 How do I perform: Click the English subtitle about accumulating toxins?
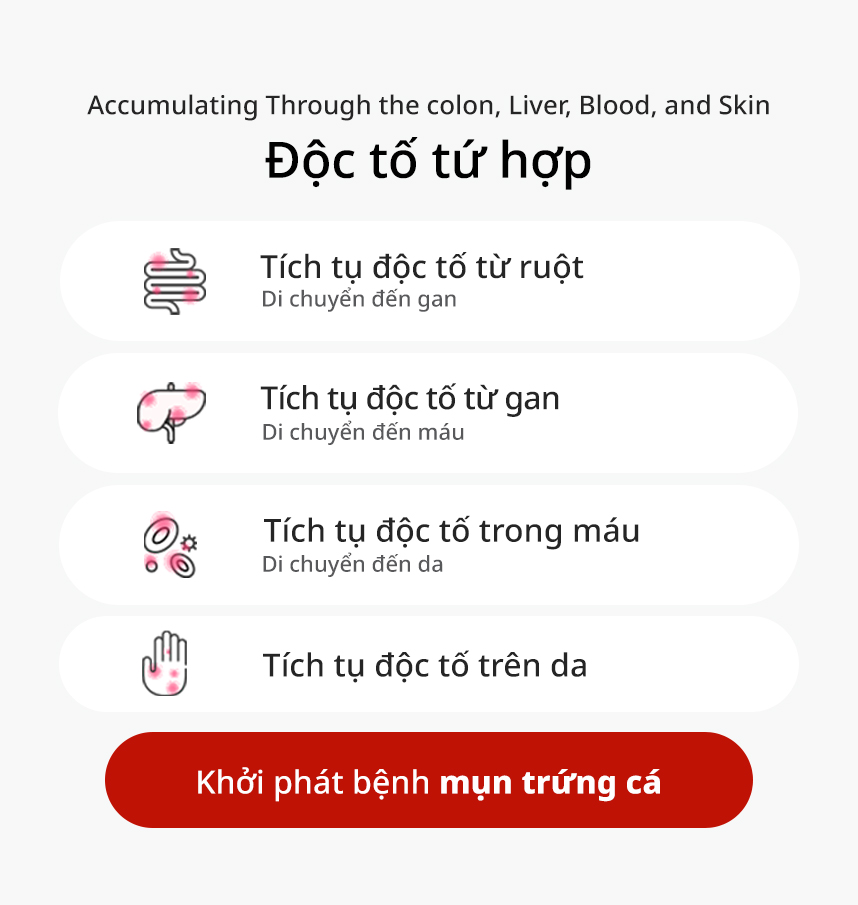(x=428, y=103)
